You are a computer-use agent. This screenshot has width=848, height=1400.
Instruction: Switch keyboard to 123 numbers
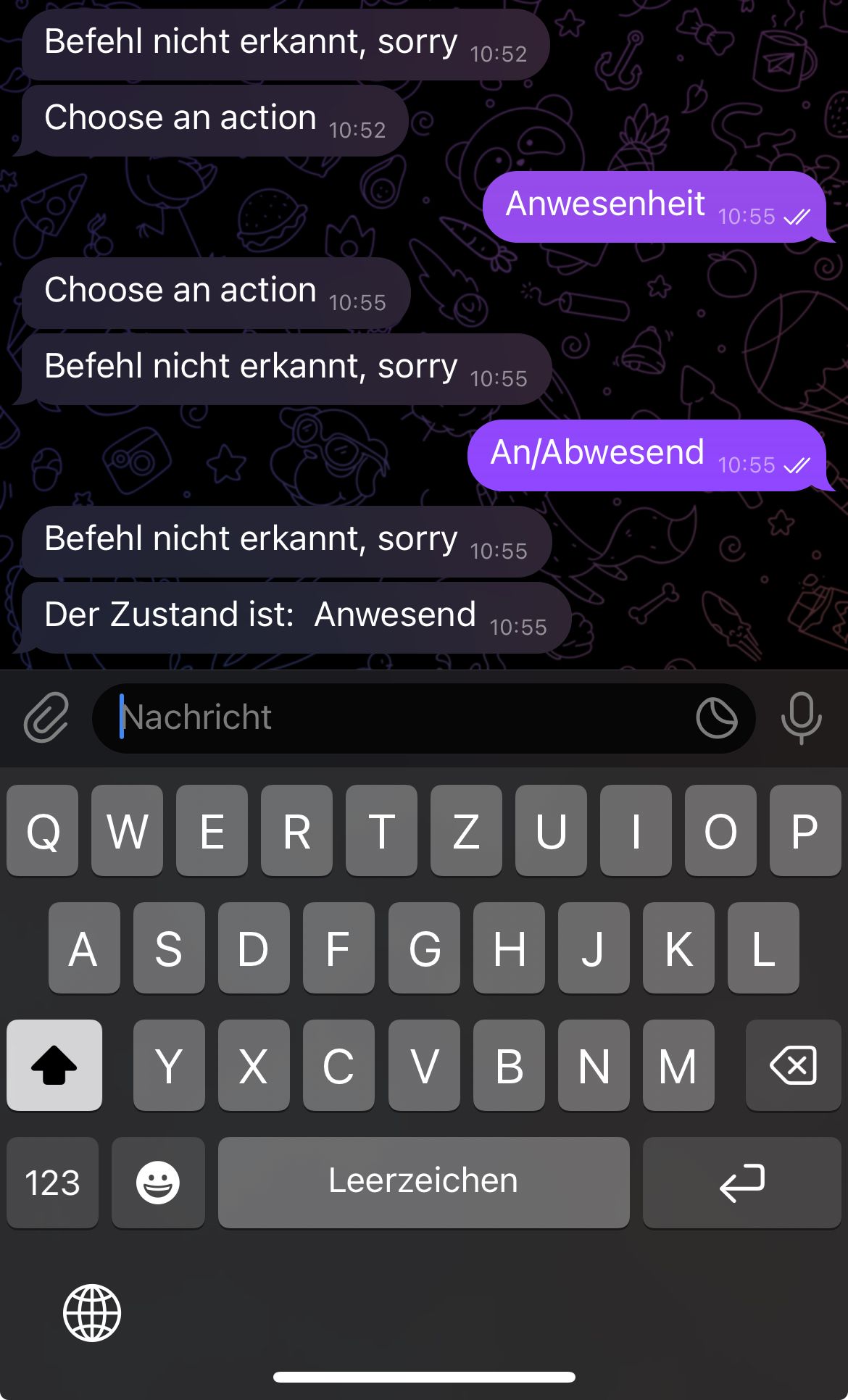coord(53,1182)
